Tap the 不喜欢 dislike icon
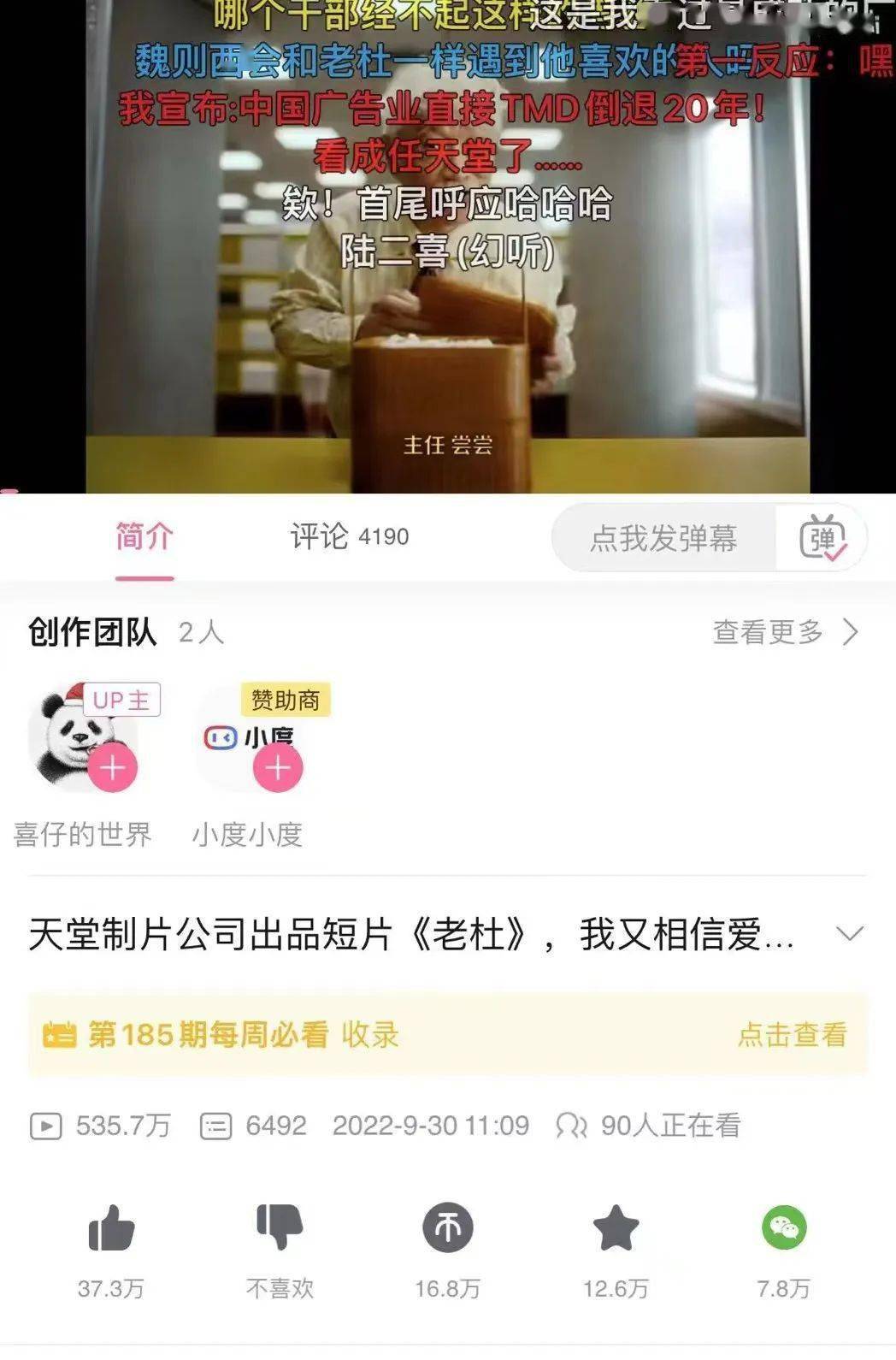The height and width of the screenshot is (1360, 896). coord(280,1229)
